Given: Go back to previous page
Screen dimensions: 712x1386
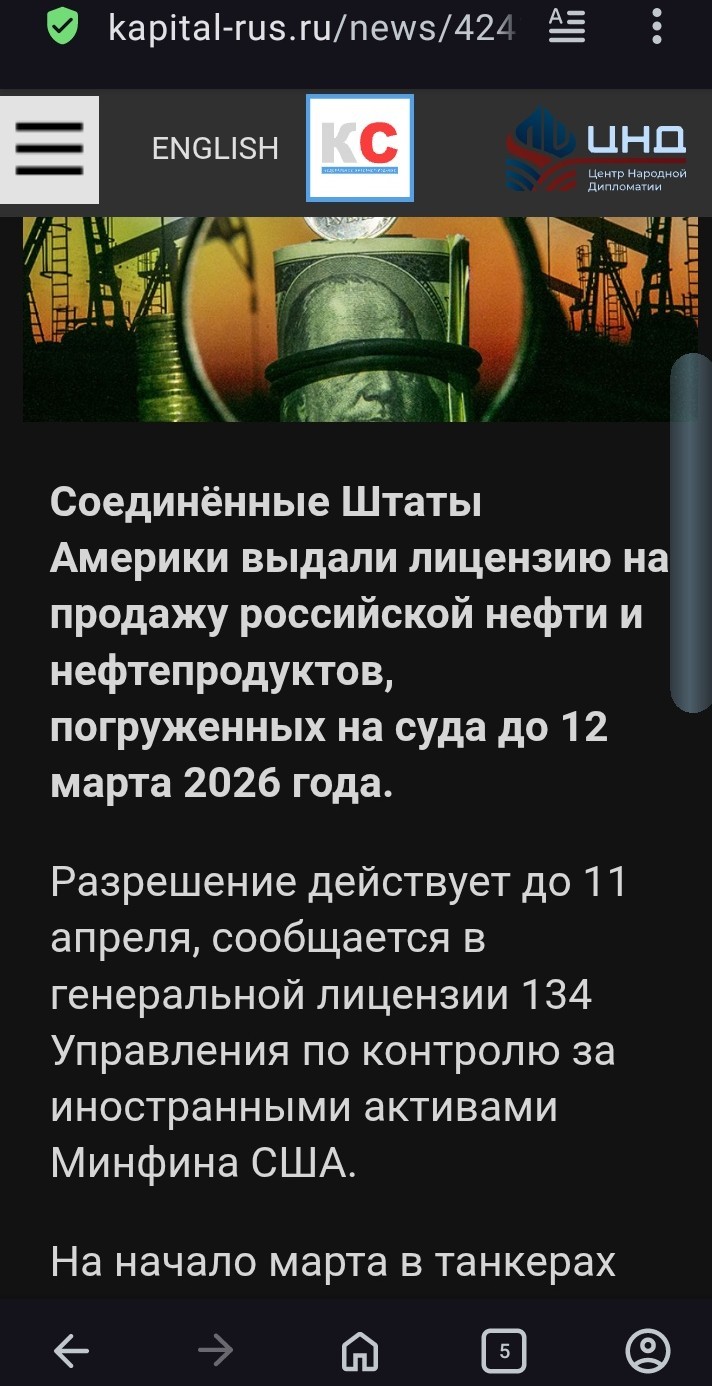Looking at the screenshot, I should pyautogui.click(x=71, y=1352).
